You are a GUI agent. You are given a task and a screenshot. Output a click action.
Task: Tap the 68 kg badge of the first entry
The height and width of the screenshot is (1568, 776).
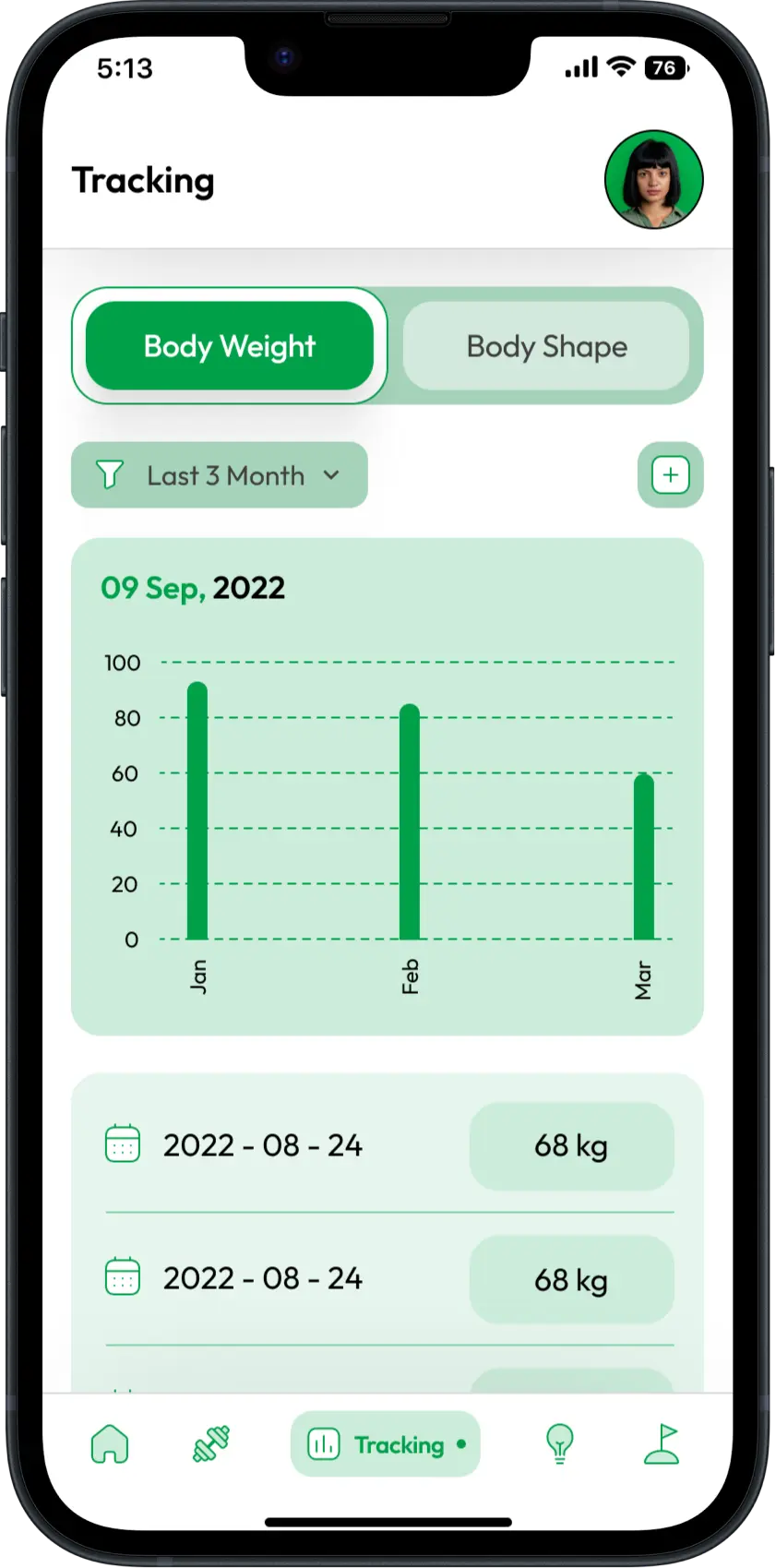coord(570,1146)
